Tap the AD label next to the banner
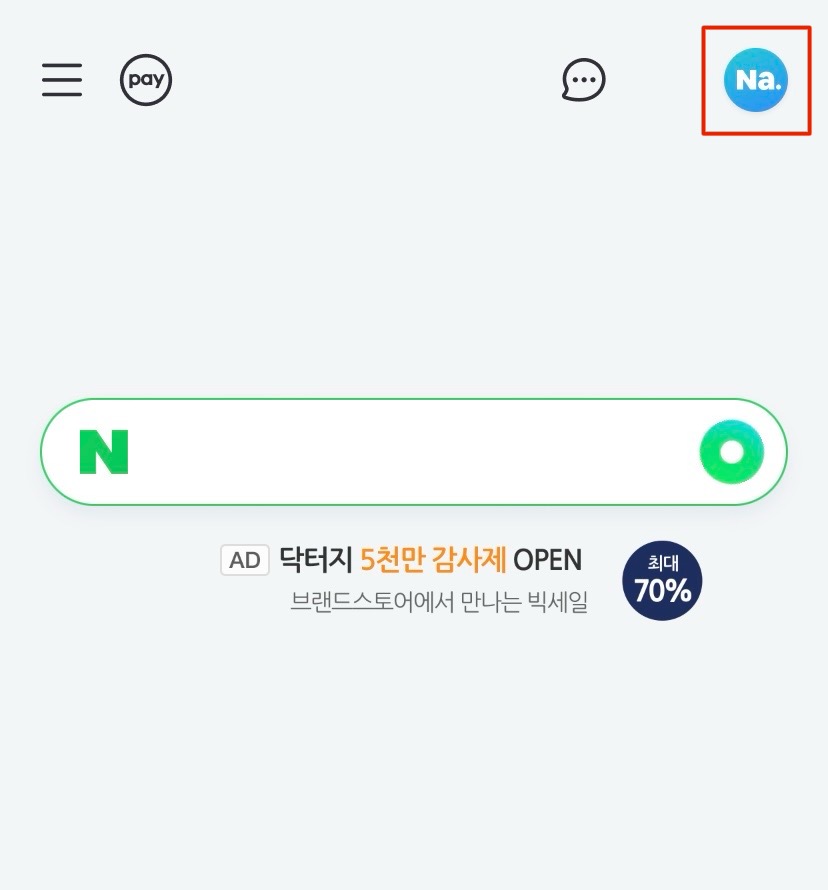 click(245, 559)
